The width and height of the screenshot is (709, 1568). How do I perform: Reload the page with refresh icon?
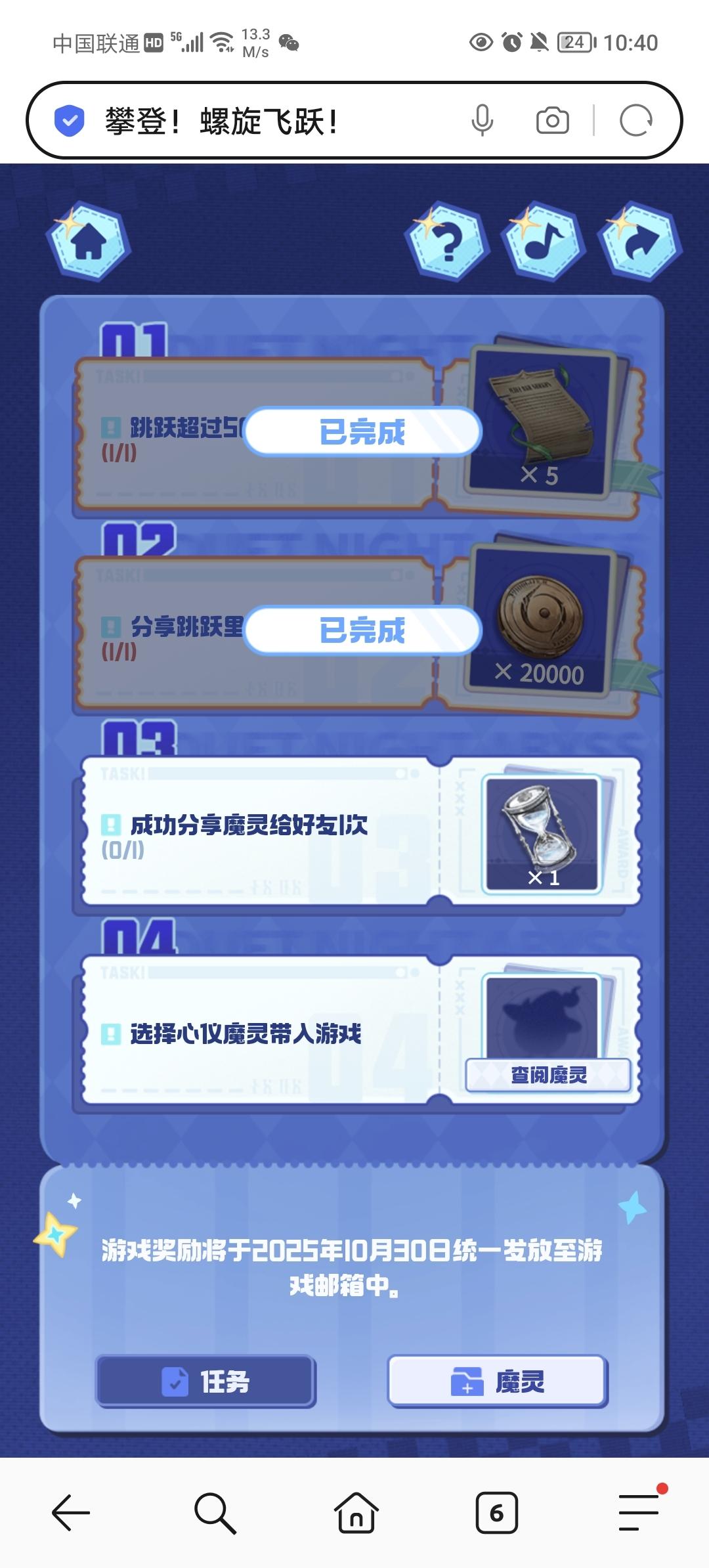point(635,121)
